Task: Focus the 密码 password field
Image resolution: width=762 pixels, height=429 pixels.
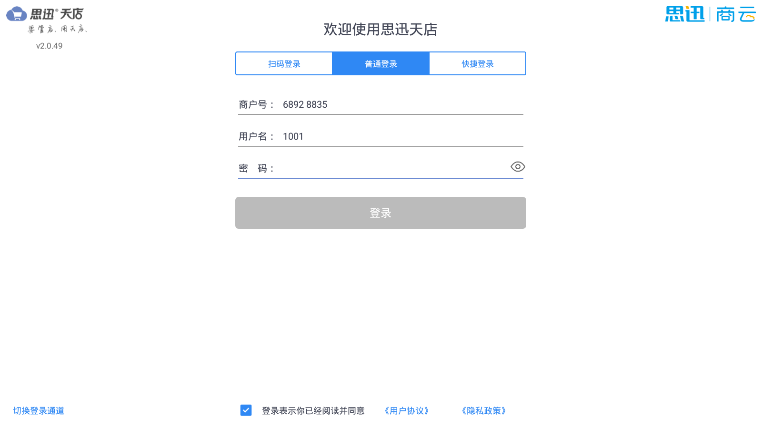Action: click(x=390, y=168)
